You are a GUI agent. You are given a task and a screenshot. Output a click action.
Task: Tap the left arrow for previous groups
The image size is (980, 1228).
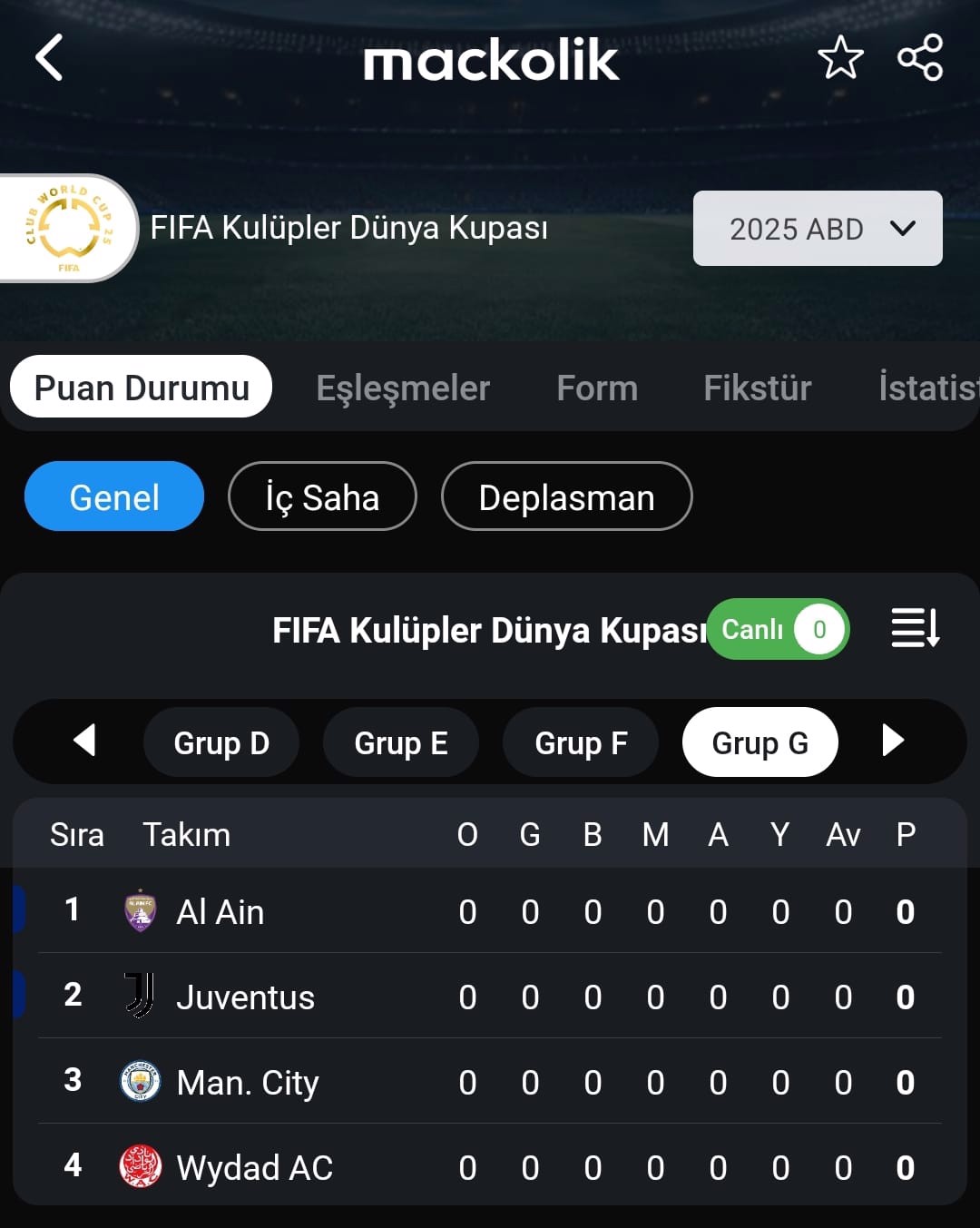pos(84,741)
